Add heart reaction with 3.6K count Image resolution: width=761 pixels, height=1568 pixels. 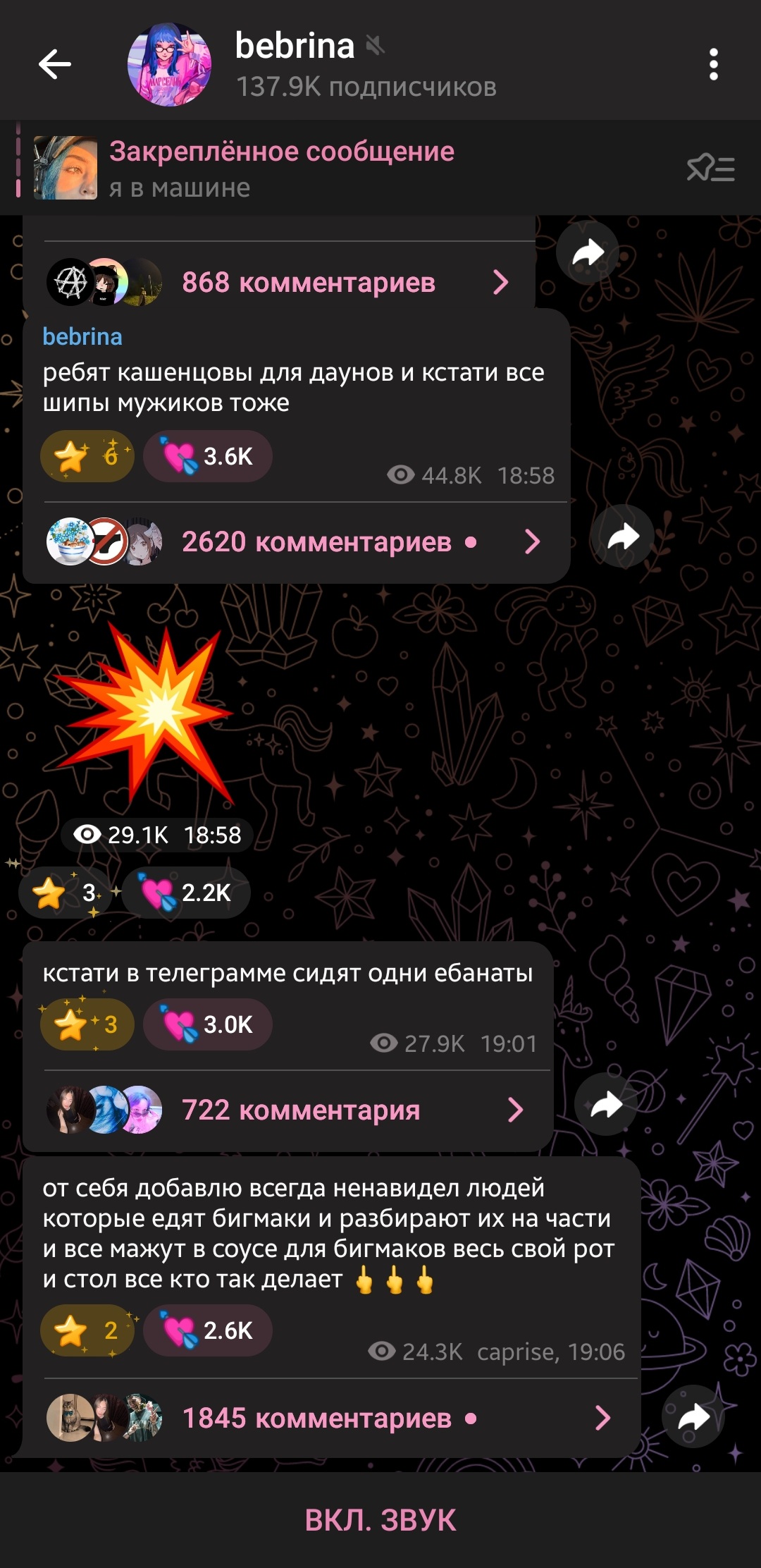pos(208,456)
